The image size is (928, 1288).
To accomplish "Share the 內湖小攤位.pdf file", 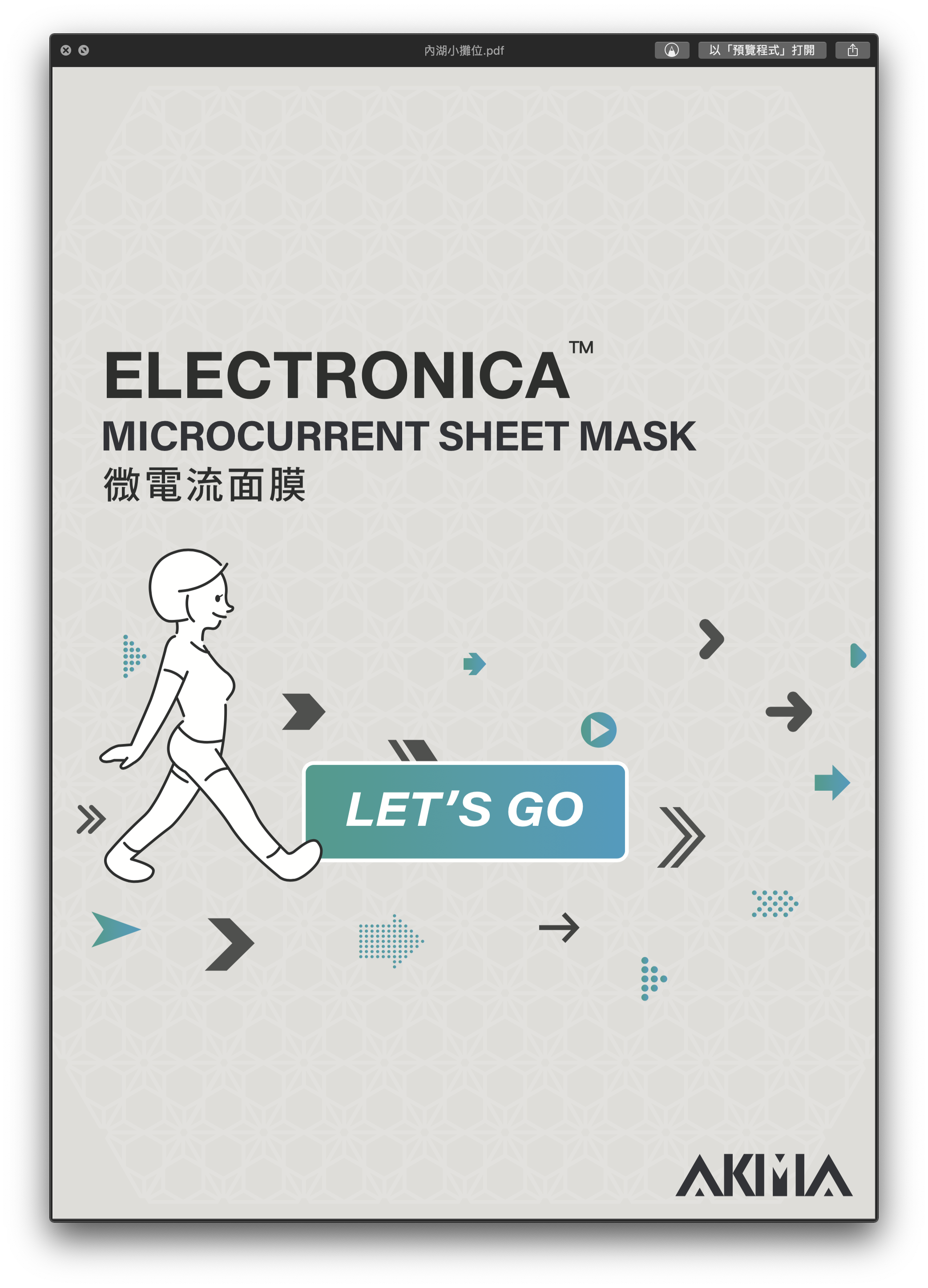I will click(x=852, y=51).
